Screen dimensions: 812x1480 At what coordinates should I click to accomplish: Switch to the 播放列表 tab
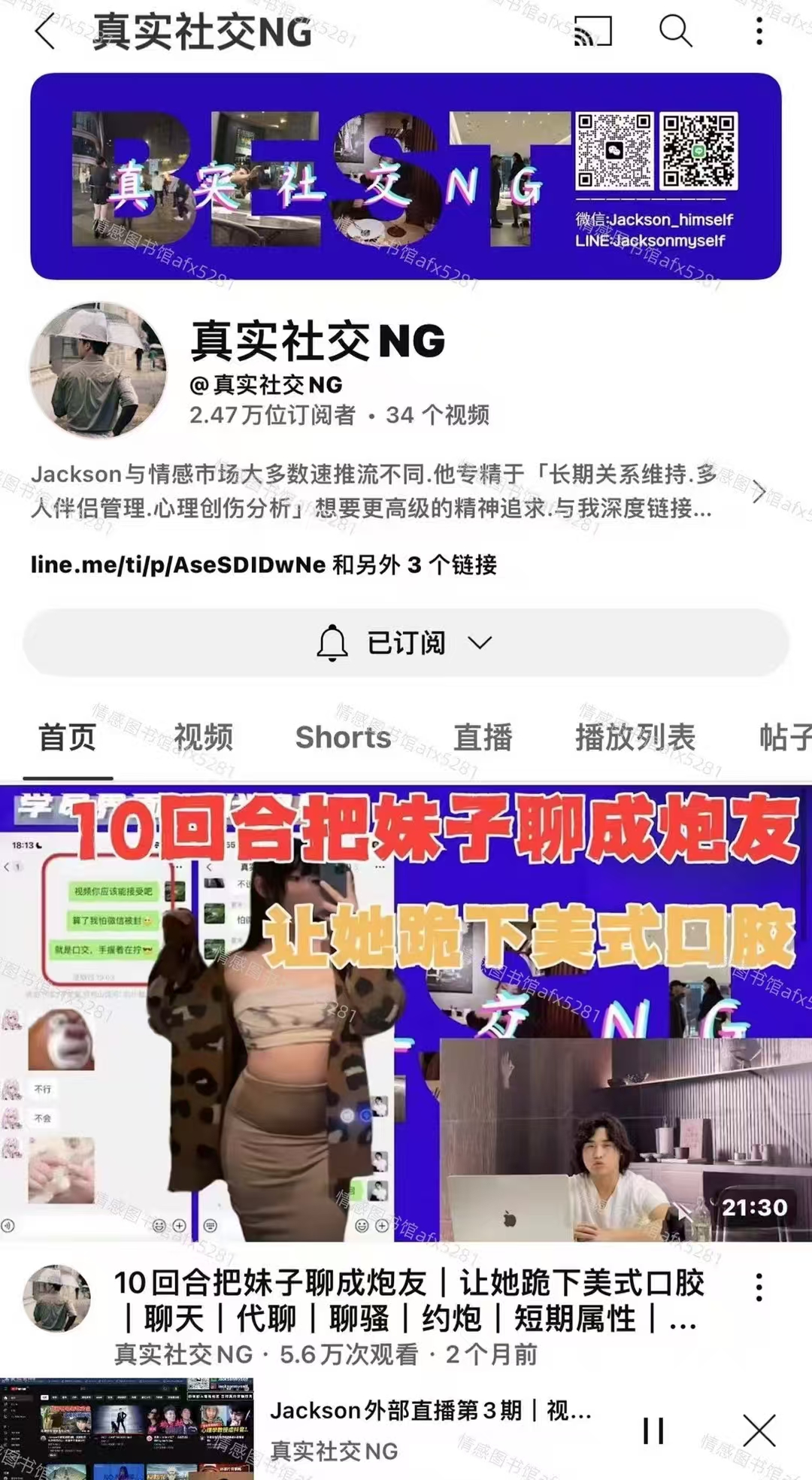pyautogui.click(x=635, y=738)
